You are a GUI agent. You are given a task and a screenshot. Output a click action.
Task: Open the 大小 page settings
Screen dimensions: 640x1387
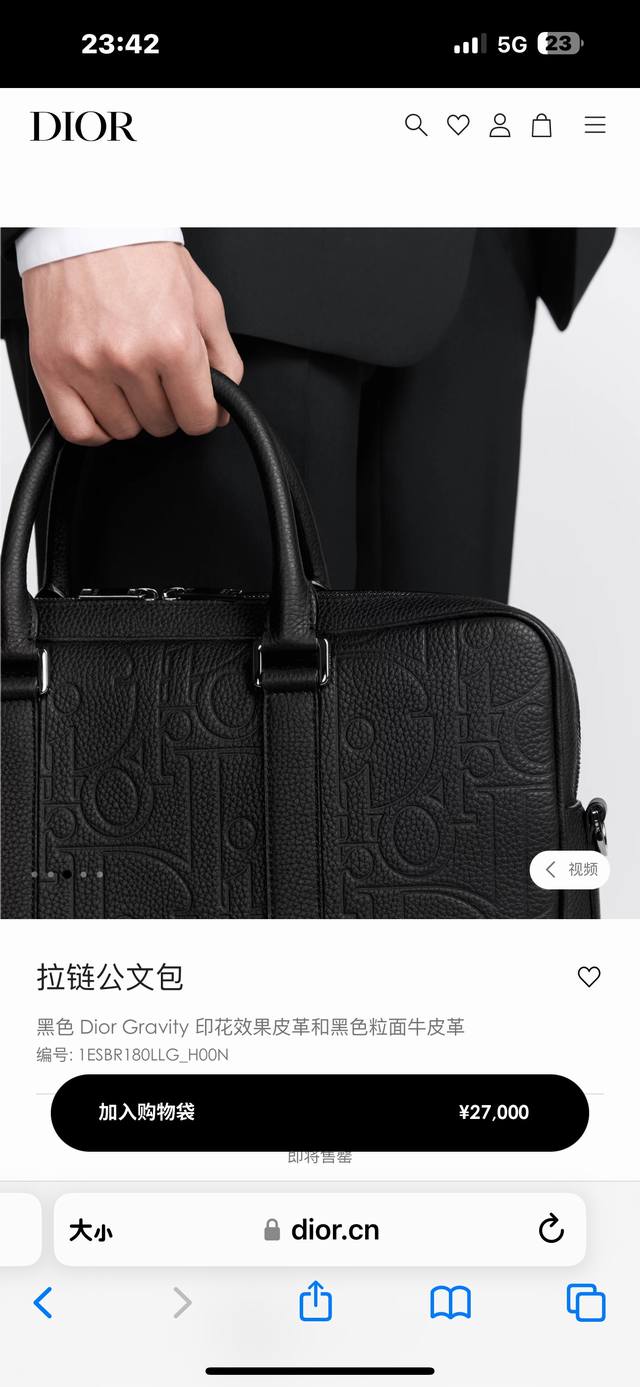coord(90,1230)
